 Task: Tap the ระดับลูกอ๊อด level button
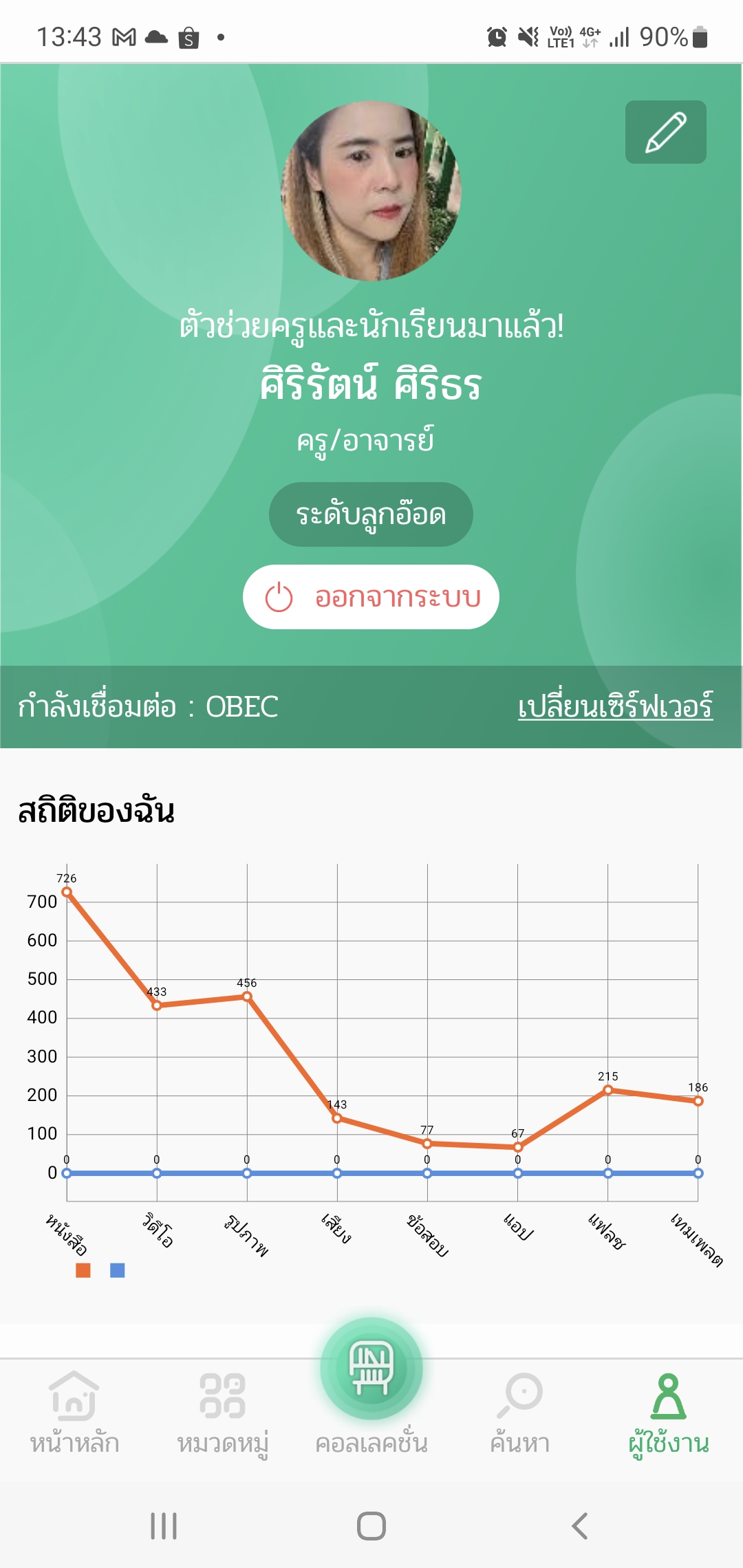coord(371,514)
